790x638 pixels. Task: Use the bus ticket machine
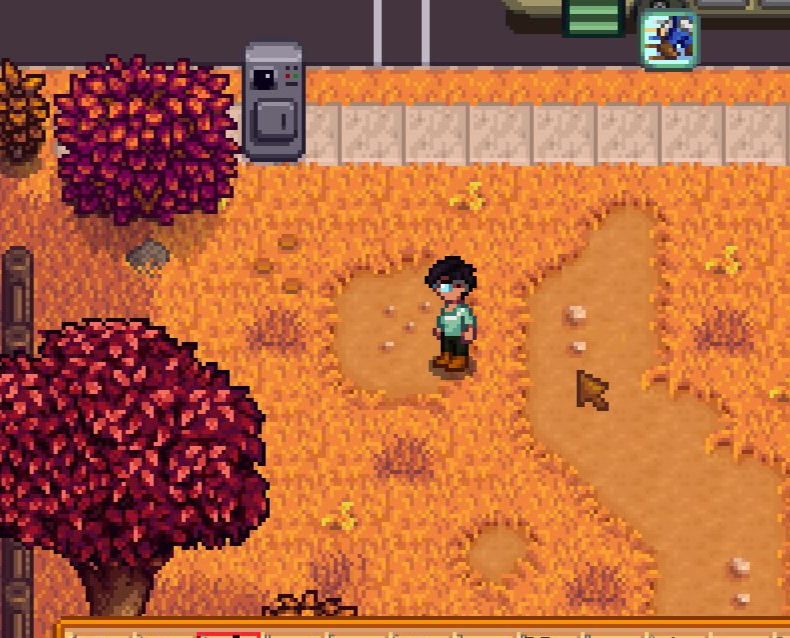[x=274, y=101]
